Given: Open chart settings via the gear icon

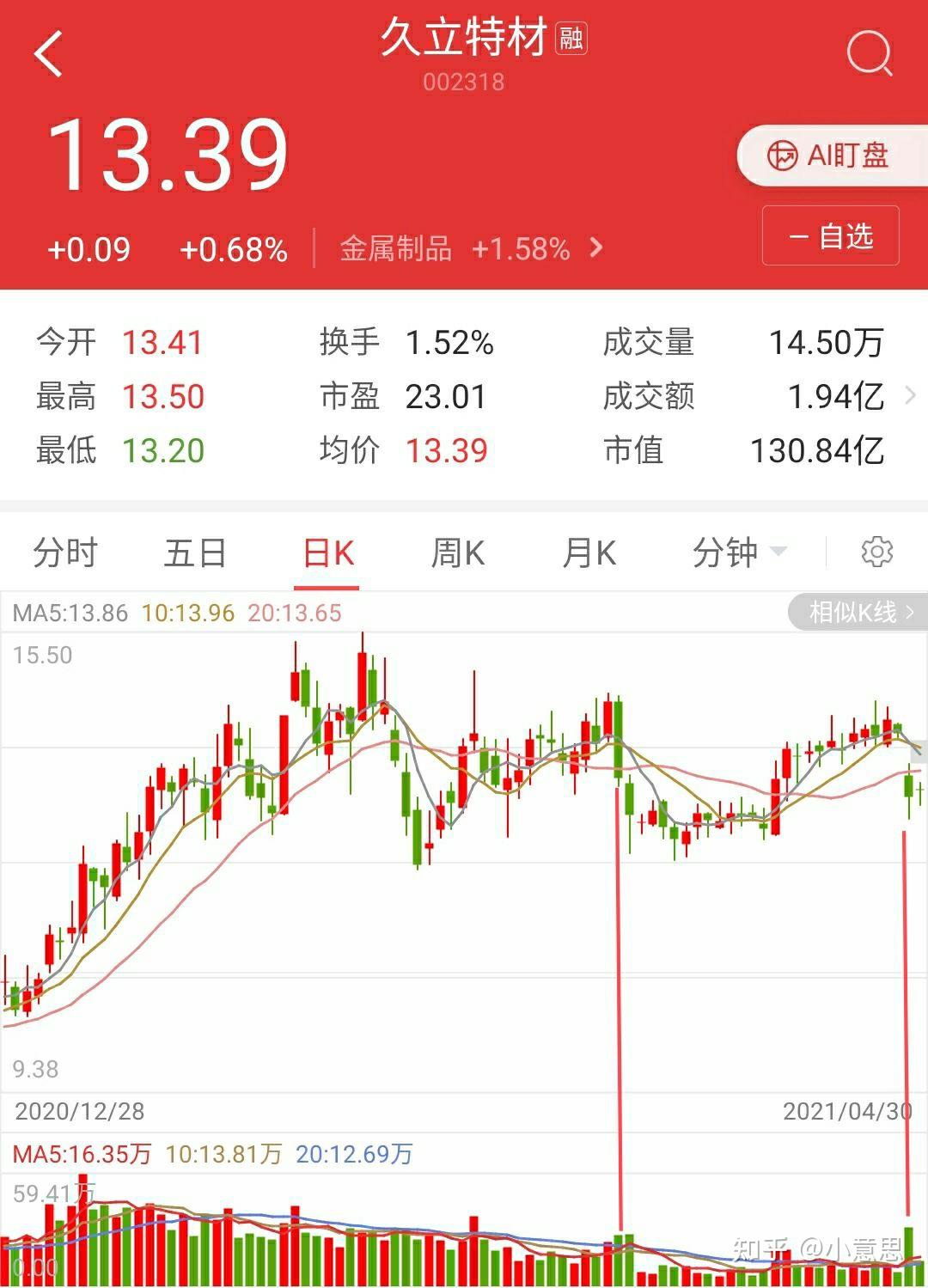Looking at the screenshot, I should (x=877, y=552).
